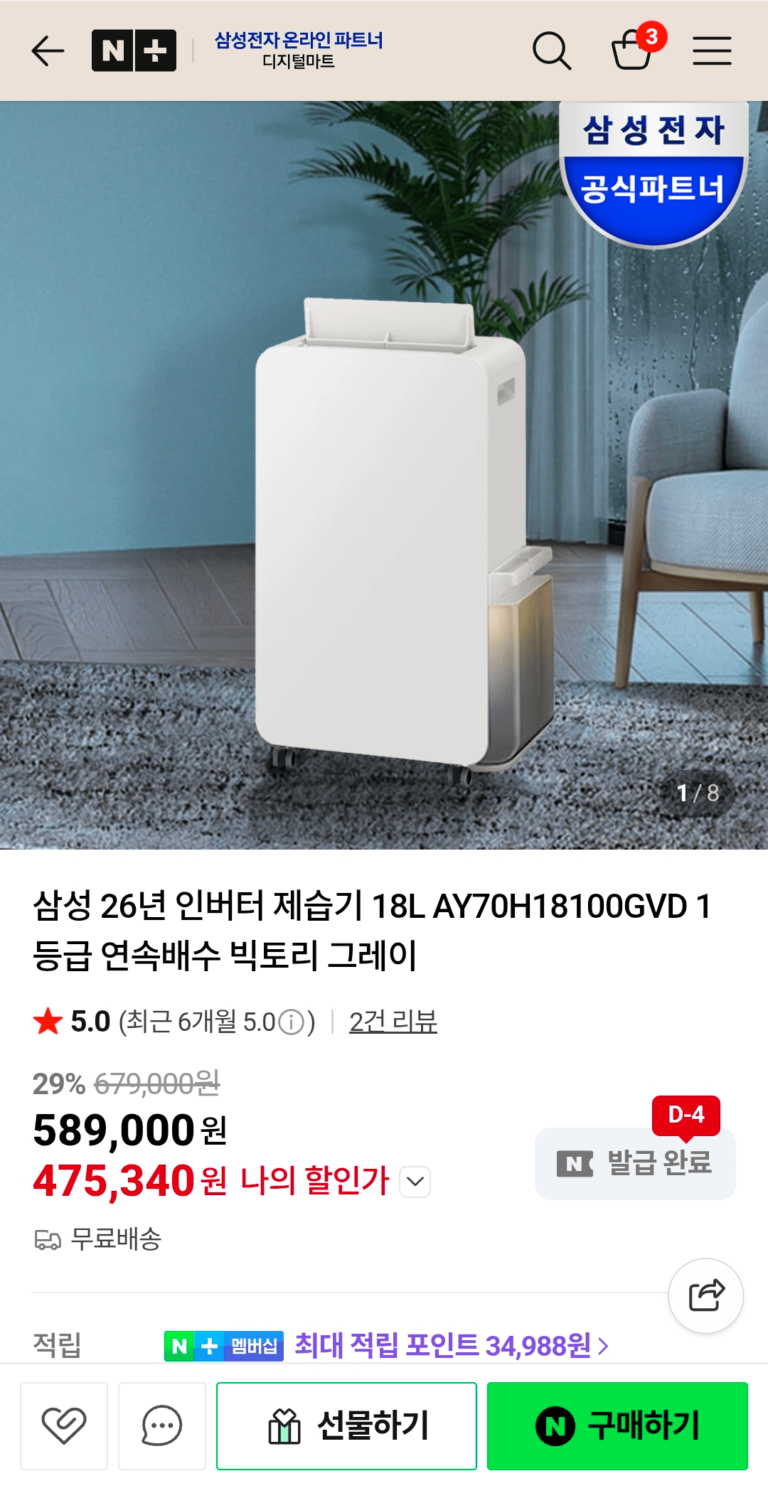Show info for the recent 6-month rating

291,1022
